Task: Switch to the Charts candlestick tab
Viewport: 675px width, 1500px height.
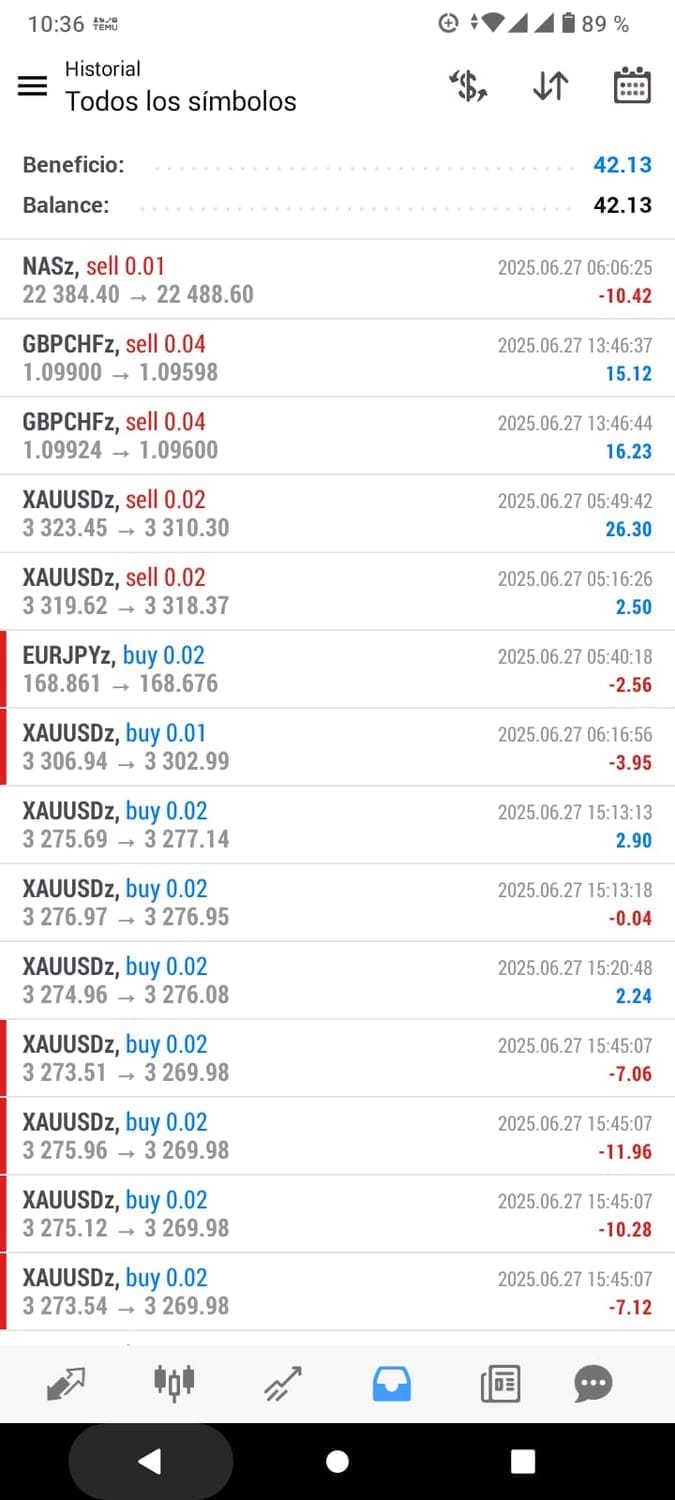Action: (174, 1384)
